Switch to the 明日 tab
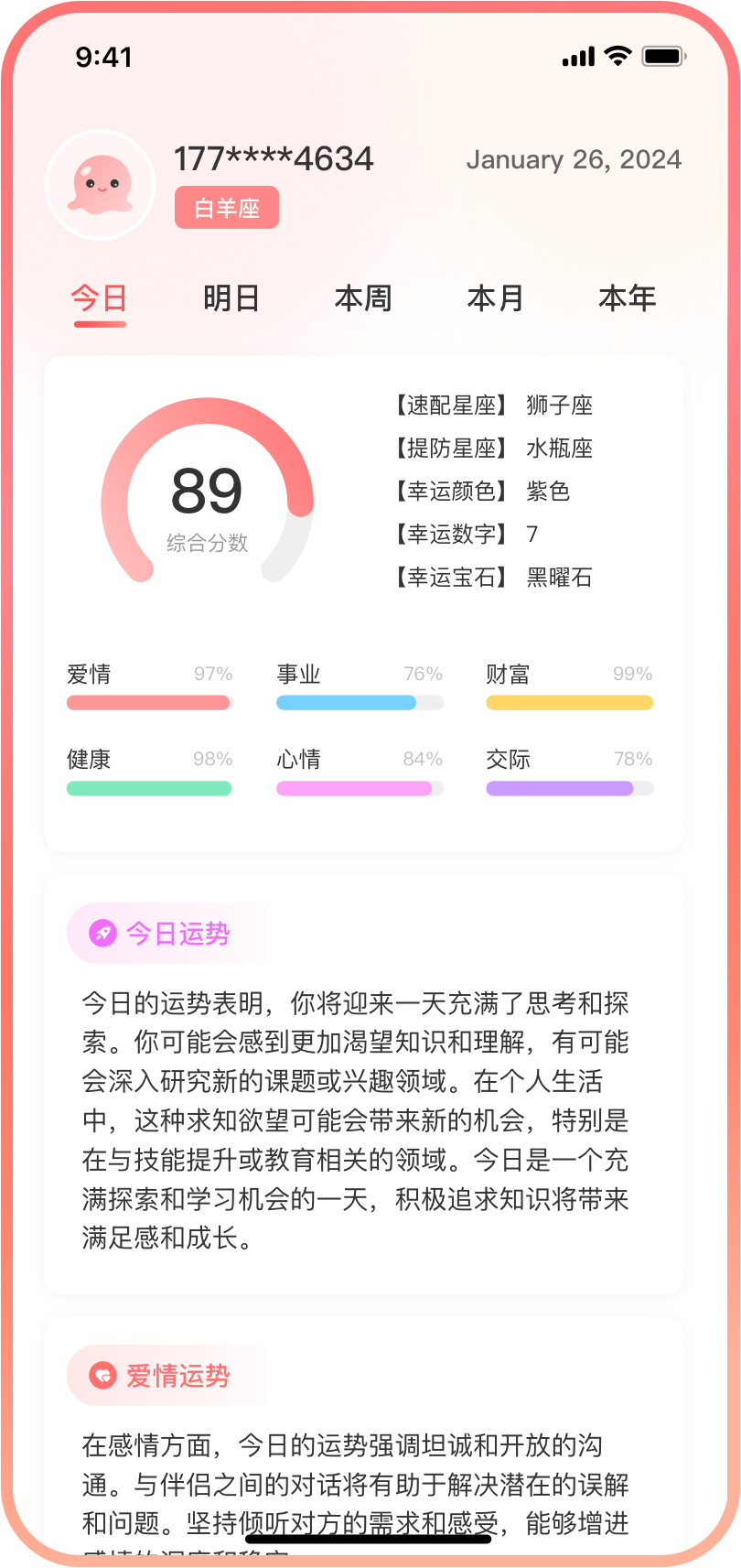 (x=231, y=298)
